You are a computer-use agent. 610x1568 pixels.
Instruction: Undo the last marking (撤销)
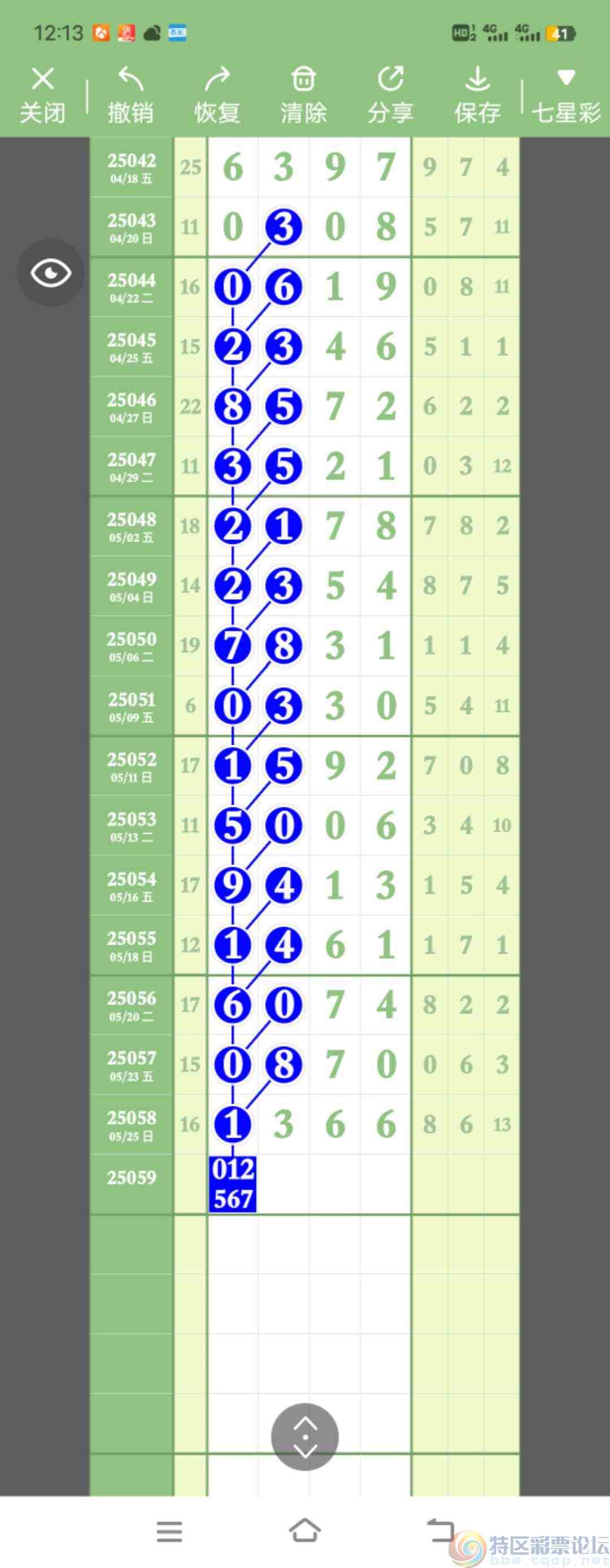click(130, 95)
